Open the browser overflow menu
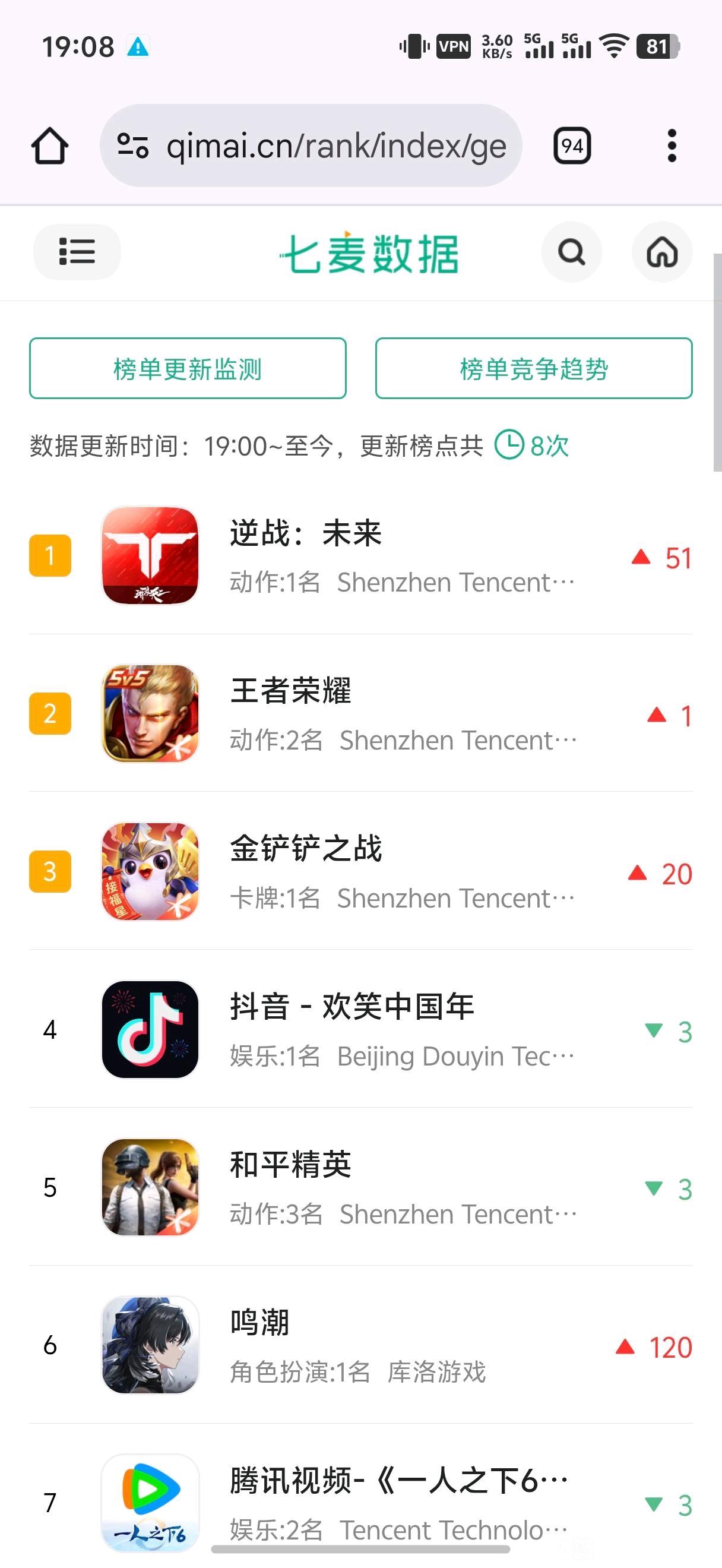Viewport: 722px width, 1568px height. click(672, 146)
